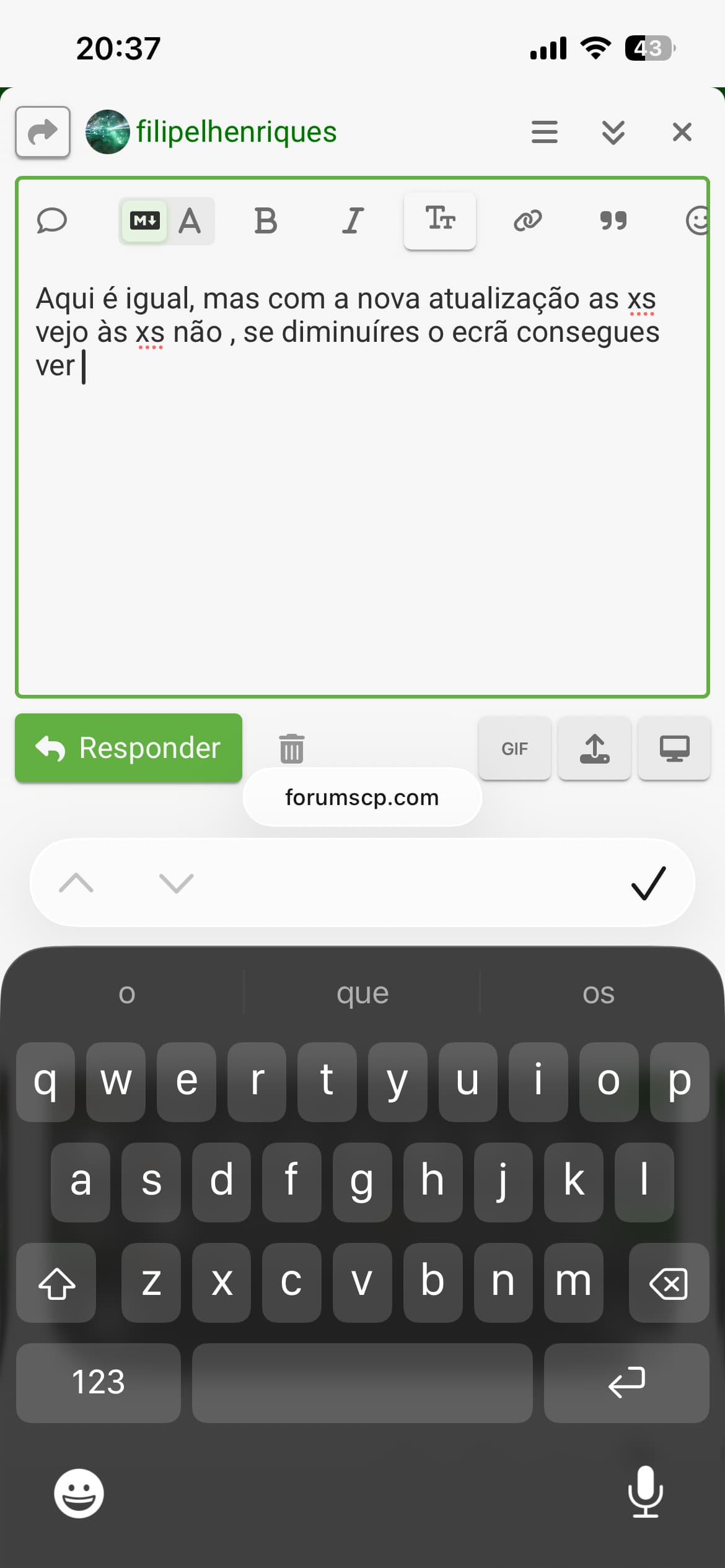Apply bold formatting
Image resolution: width=725 pixels, height=1568 pixels.
(x=266, y=220)
